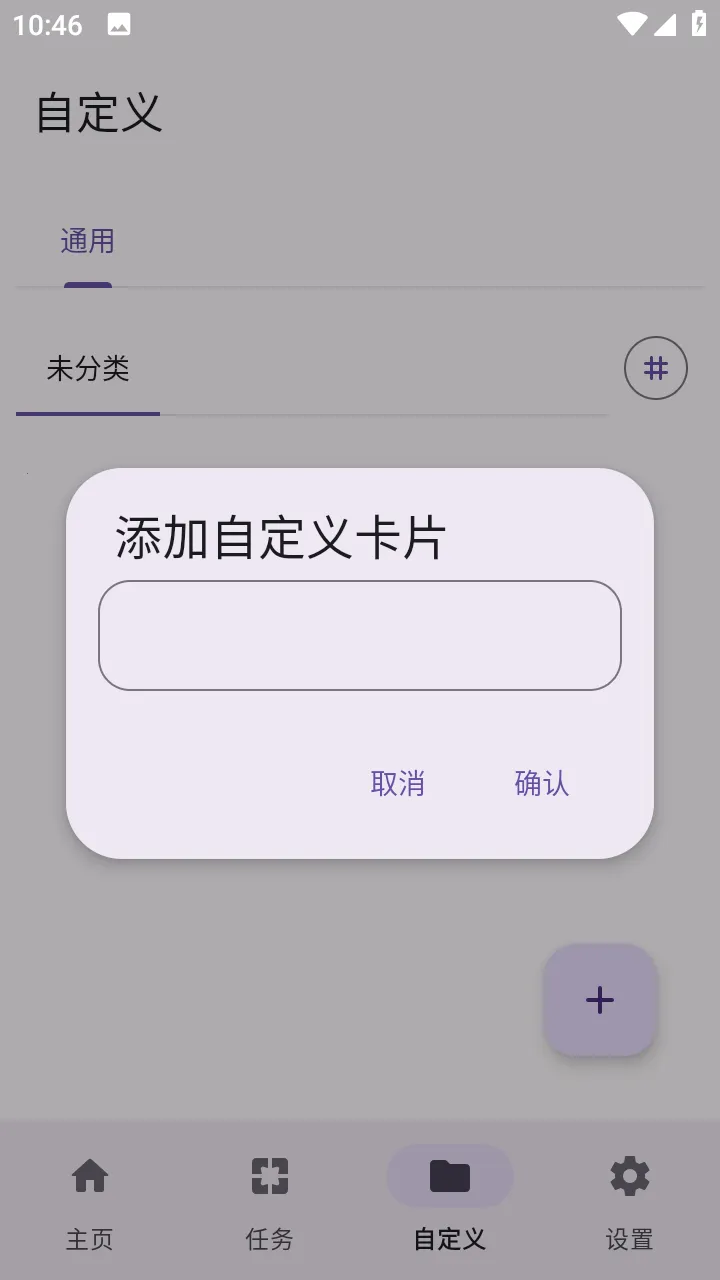Viewport: 720px width, 1280px height.
Task: Open the 设置 settings tab
Action: 630,1200
